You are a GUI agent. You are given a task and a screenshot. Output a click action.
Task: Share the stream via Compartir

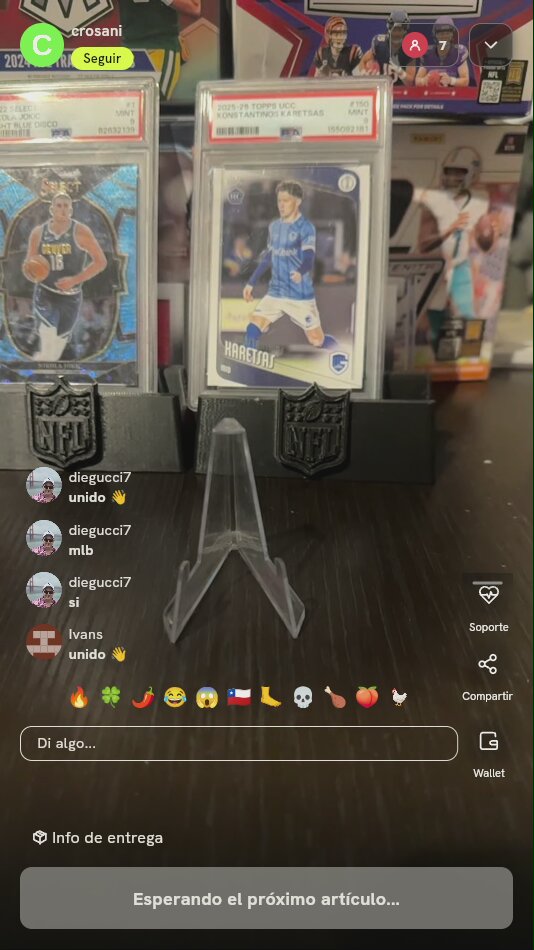(x=487, y=677)
